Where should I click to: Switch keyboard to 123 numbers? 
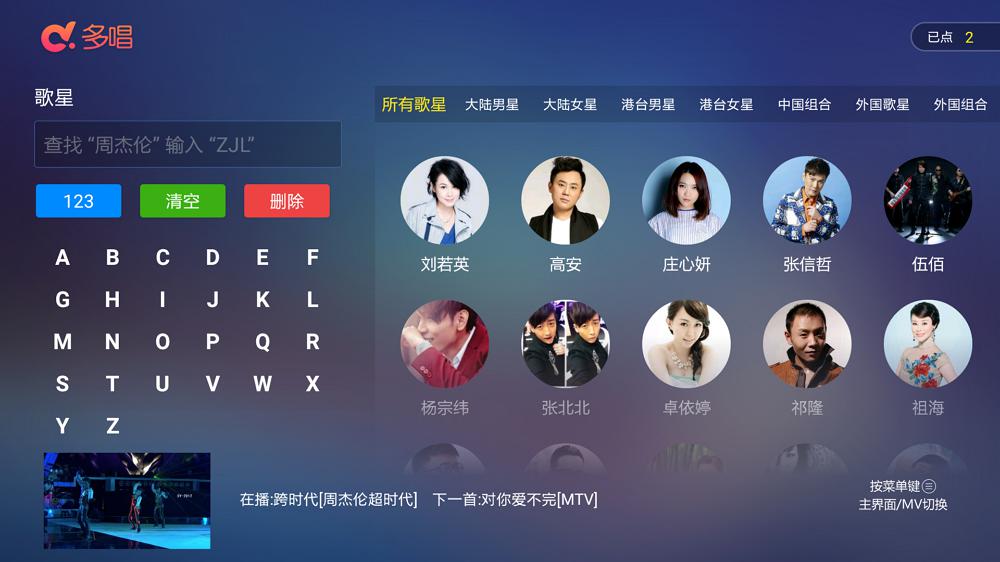tap(78, 201)
